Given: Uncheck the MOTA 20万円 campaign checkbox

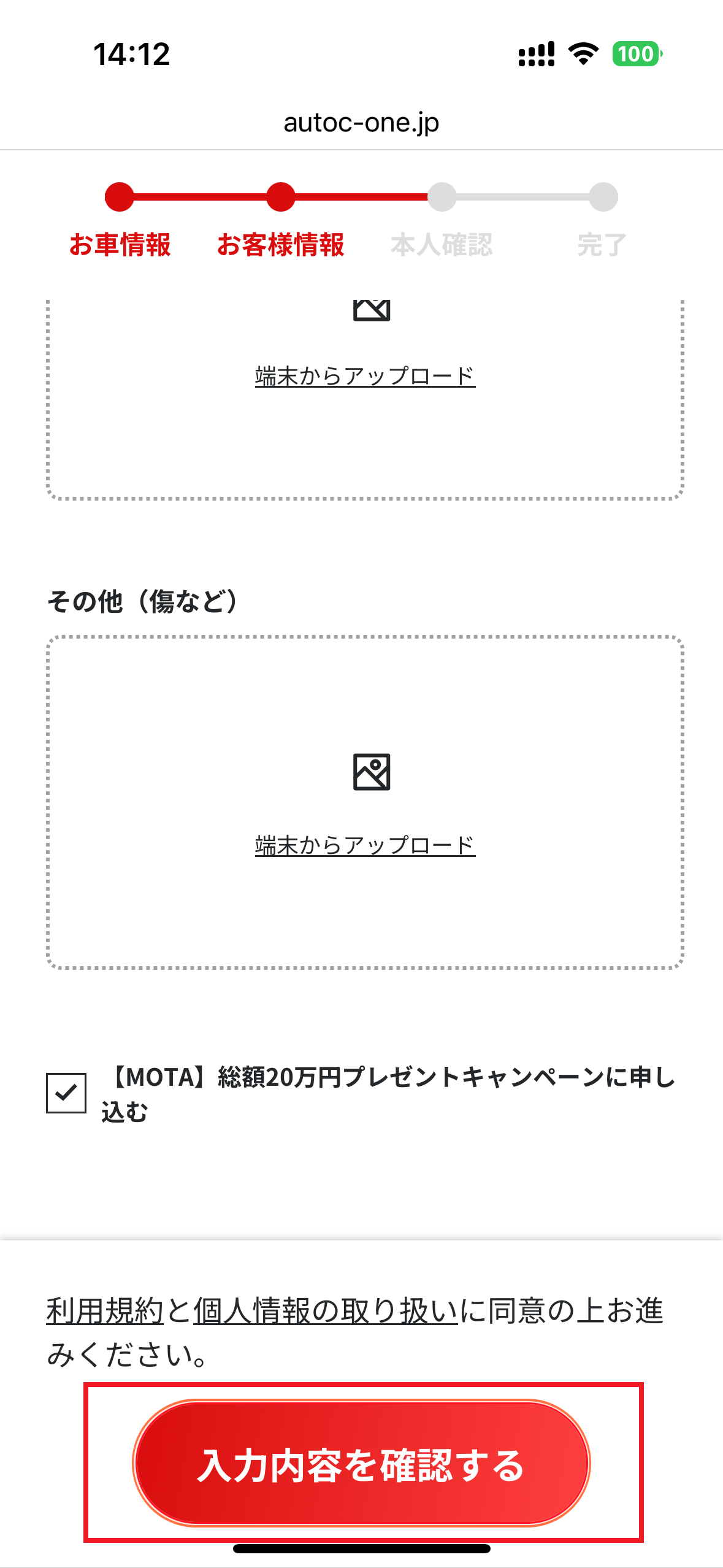Looking at the screenshot, I should [66, 1093].
